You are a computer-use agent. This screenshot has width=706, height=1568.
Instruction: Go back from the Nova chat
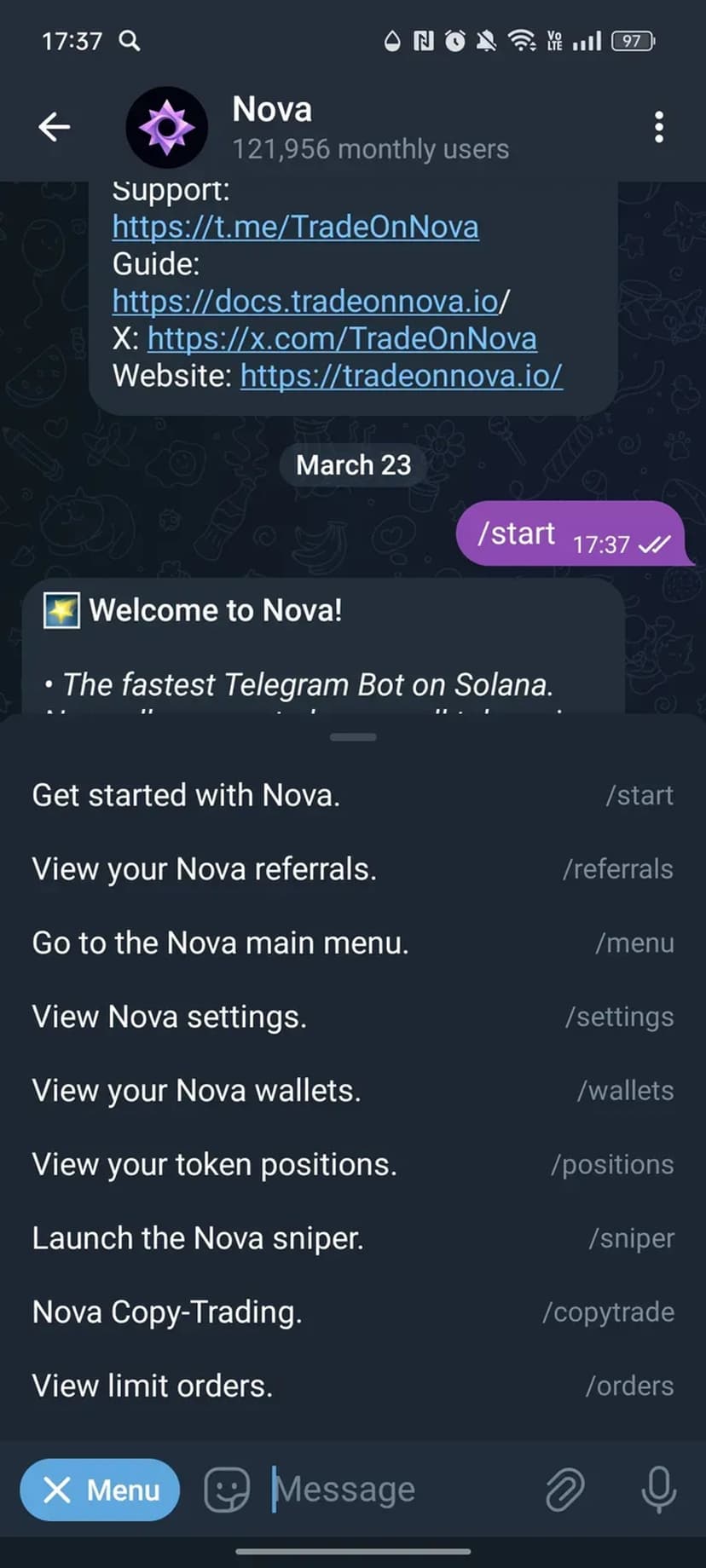pyautogui.click(x=55, y=127)
